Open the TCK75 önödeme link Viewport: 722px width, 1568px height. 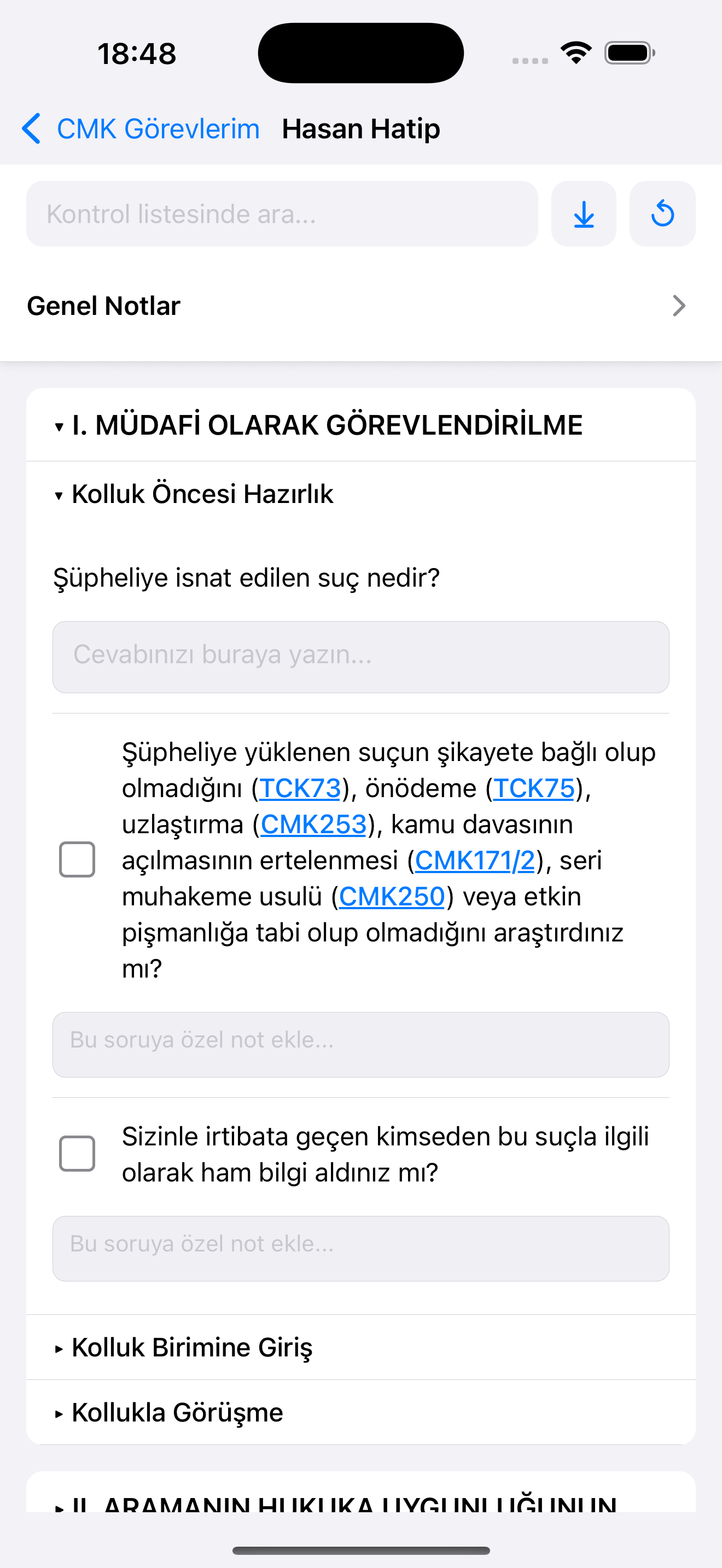point(533,788)
